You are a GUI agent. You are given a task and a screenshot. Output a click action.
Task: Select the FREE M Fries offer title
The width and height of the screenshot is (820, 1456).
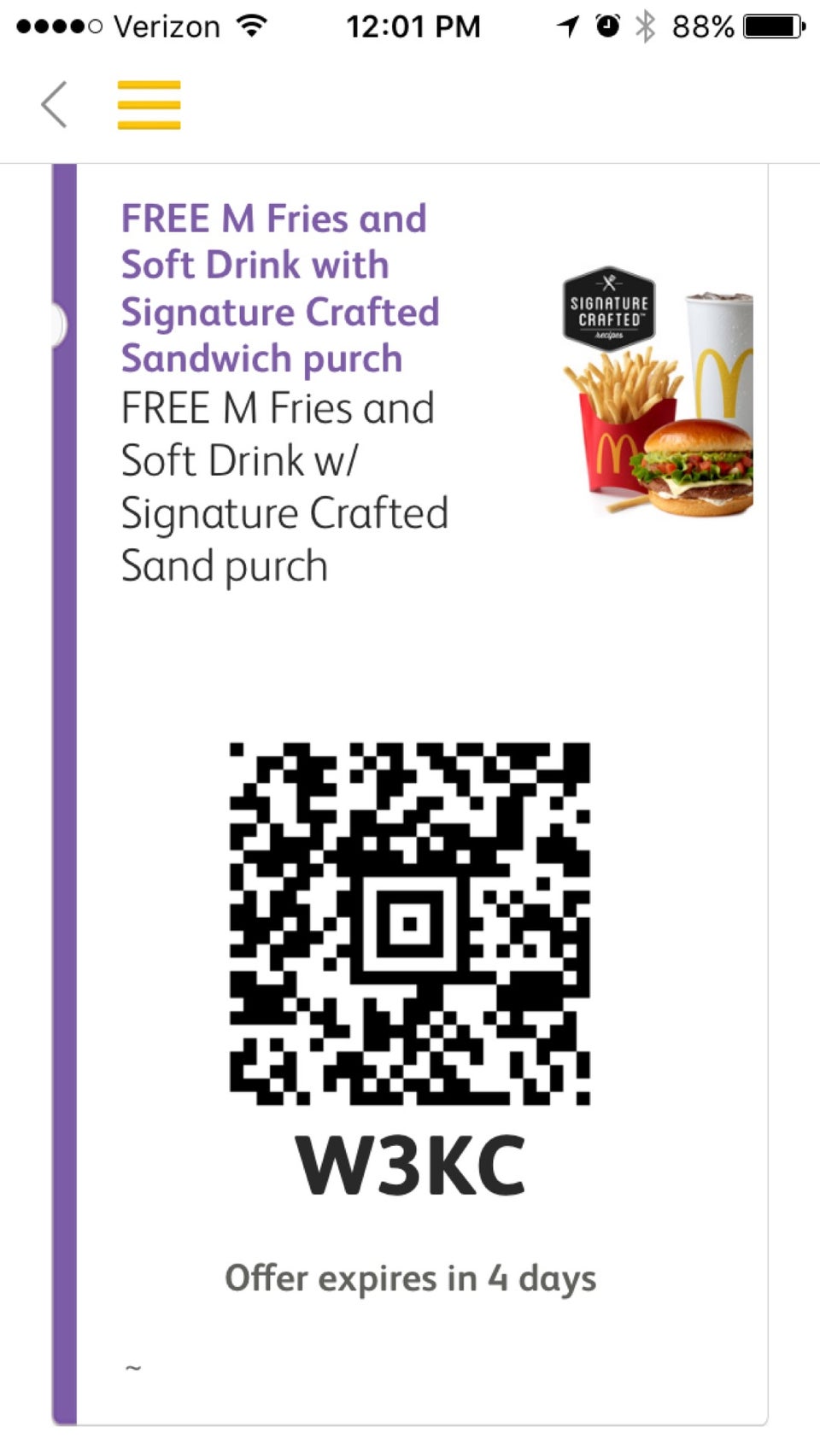[280, 289]
